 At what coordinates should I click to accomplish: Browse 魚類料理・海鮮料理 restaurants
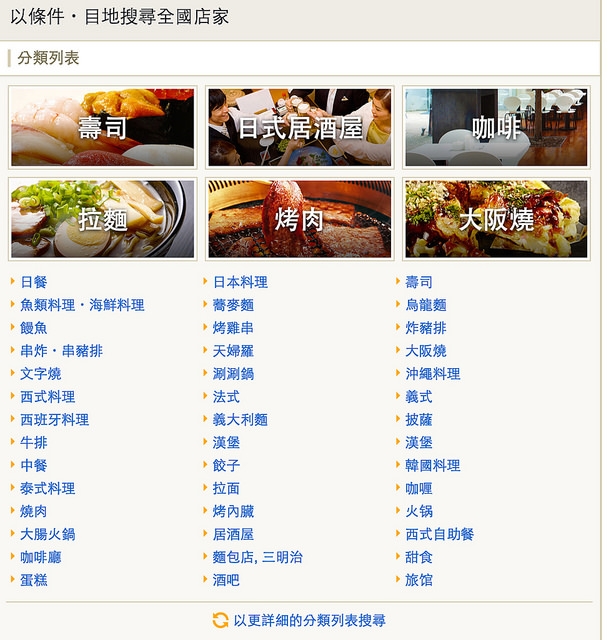(x=82, y=305)
